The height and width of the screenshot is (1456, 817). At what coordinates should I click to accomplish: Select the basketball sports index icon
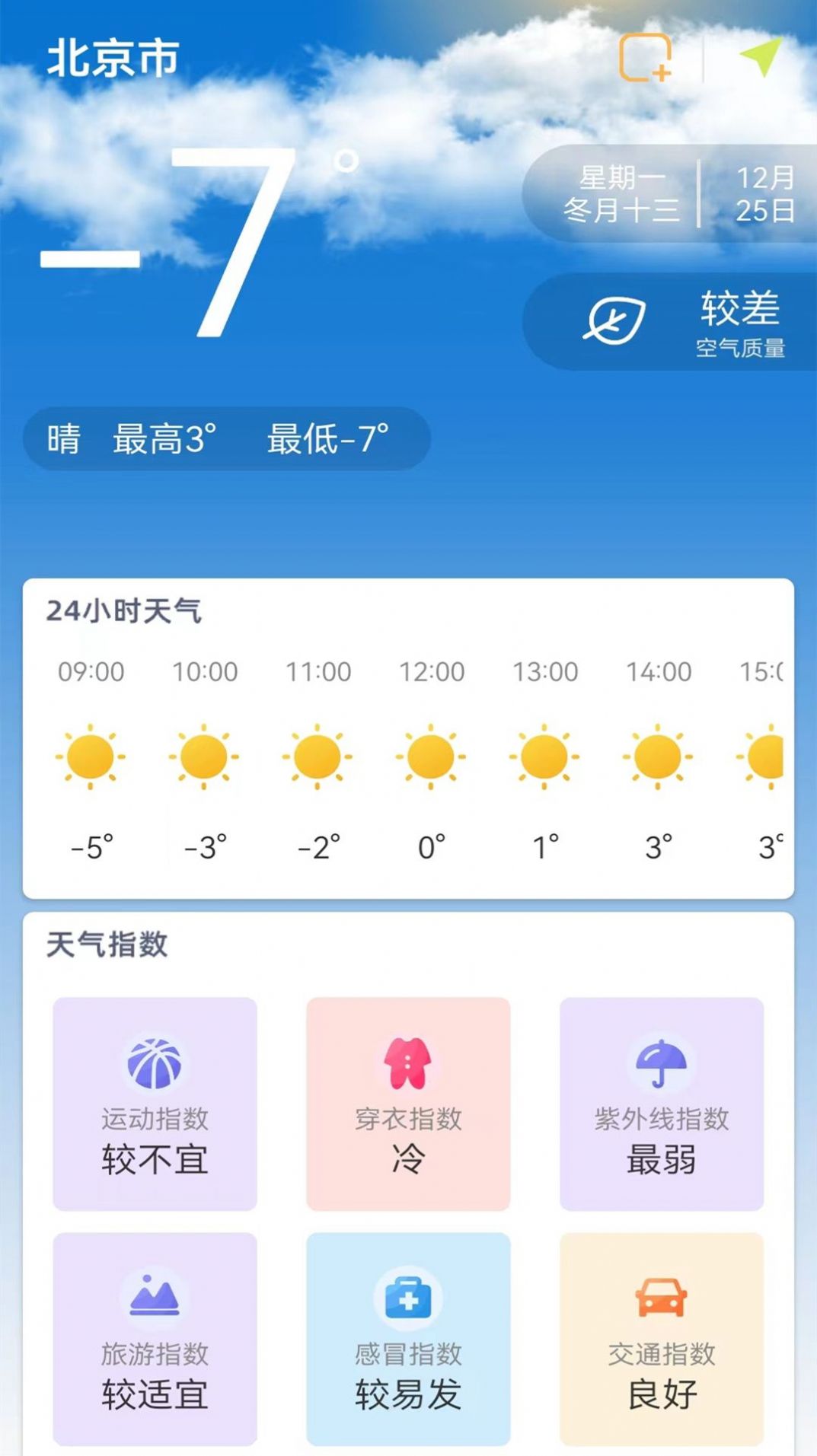click(x=154, y=1062)
